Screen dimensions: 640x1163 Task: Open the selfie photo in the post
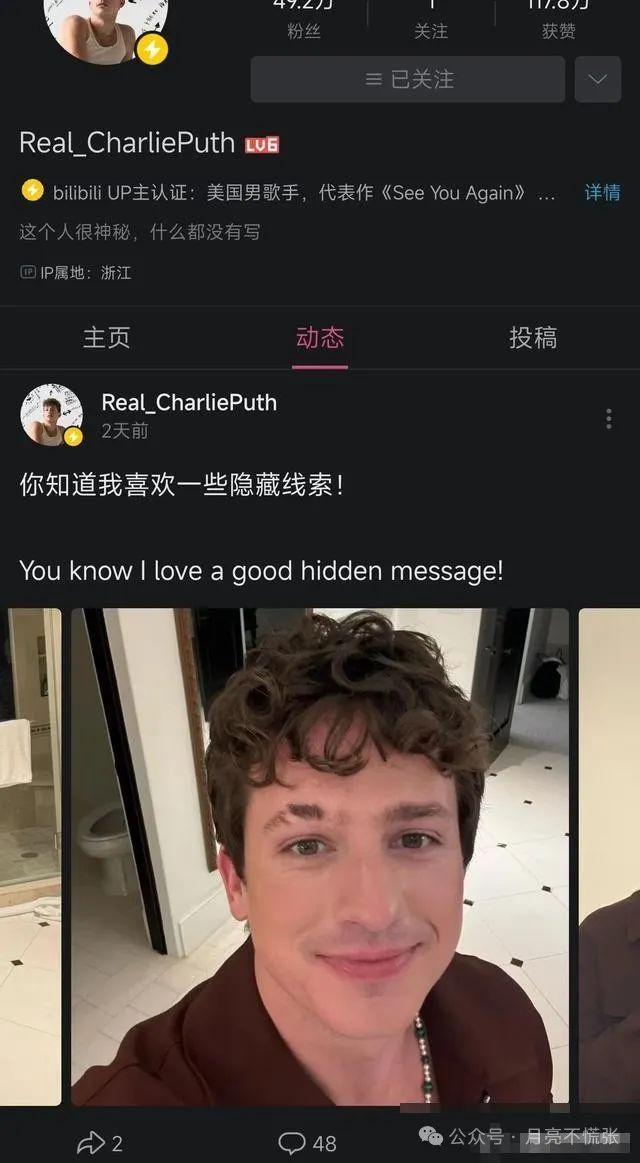pos(319,857)
